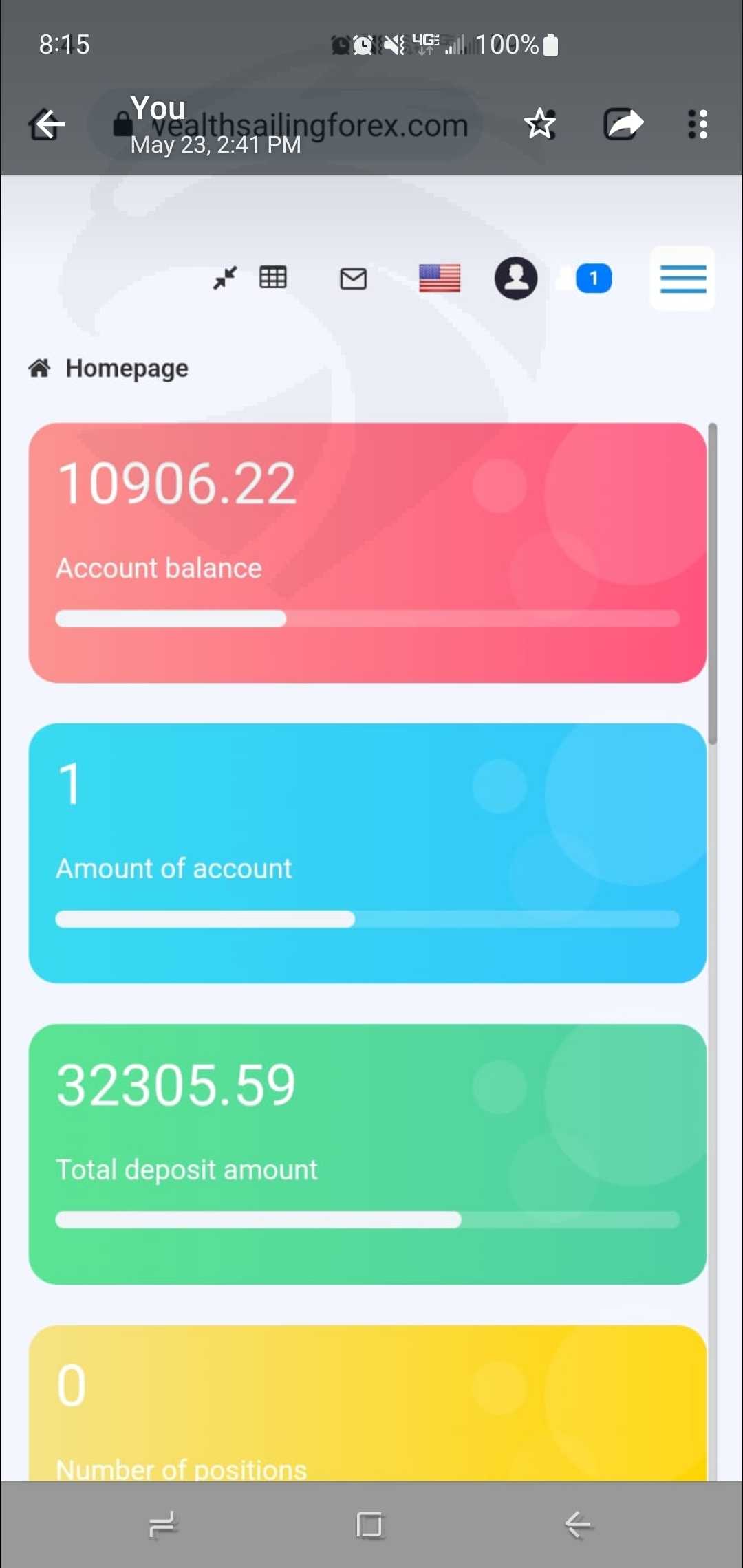Tap the system recent apps button
The width and height of the screenshot is (743, 1568).
[163, 1525]
